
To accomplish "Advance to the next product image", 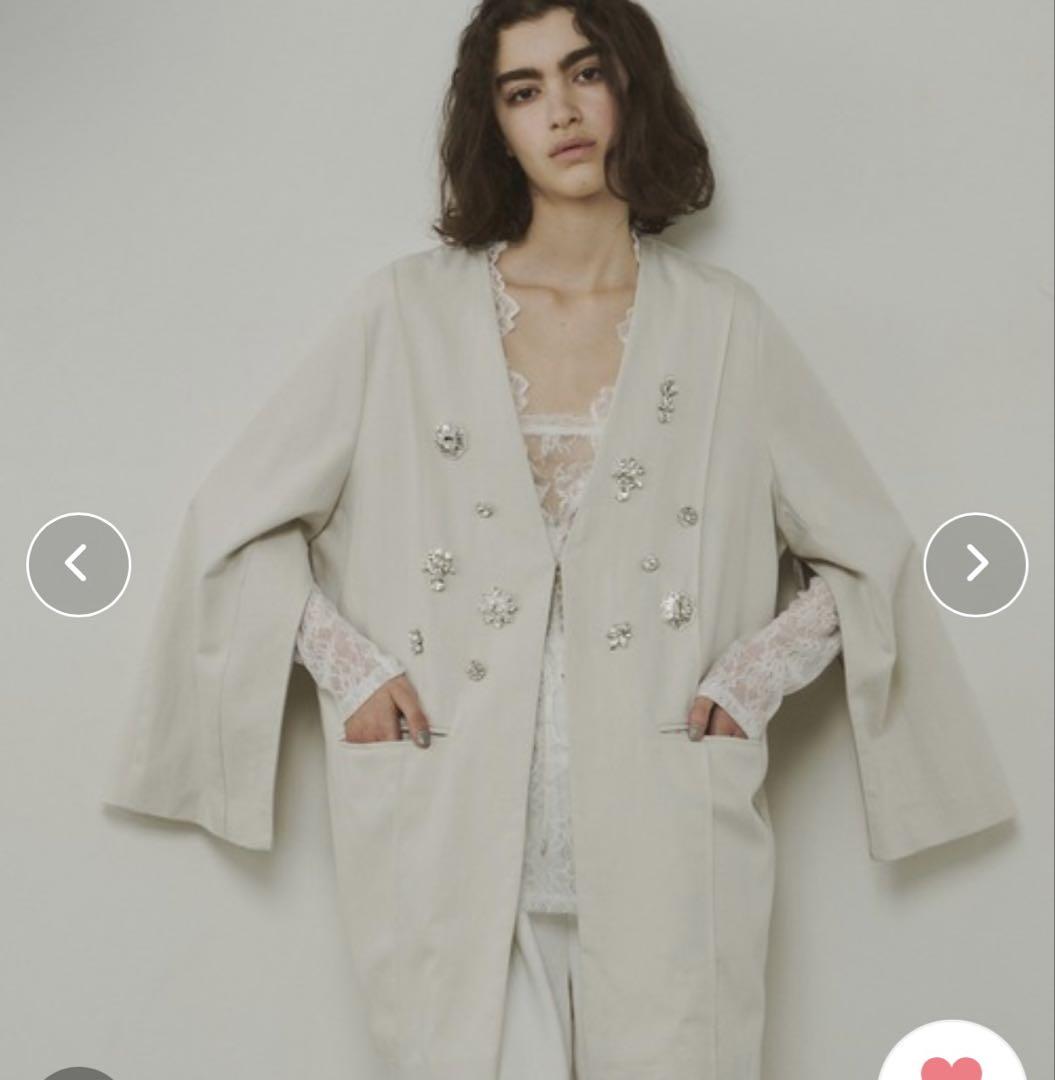I will [975, 564].
